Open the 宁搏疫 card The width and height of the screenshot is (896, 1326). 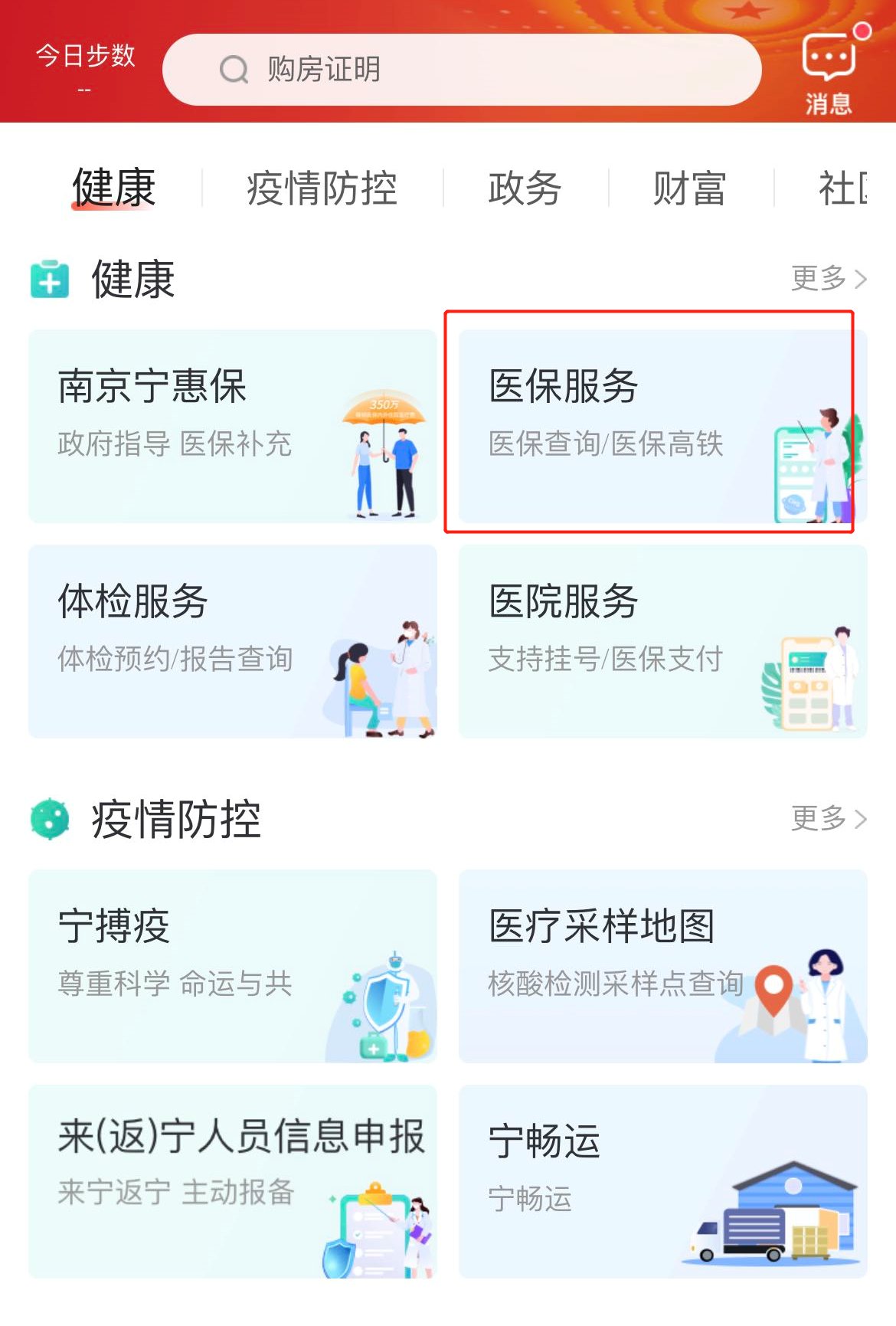(x=232, y=966)
